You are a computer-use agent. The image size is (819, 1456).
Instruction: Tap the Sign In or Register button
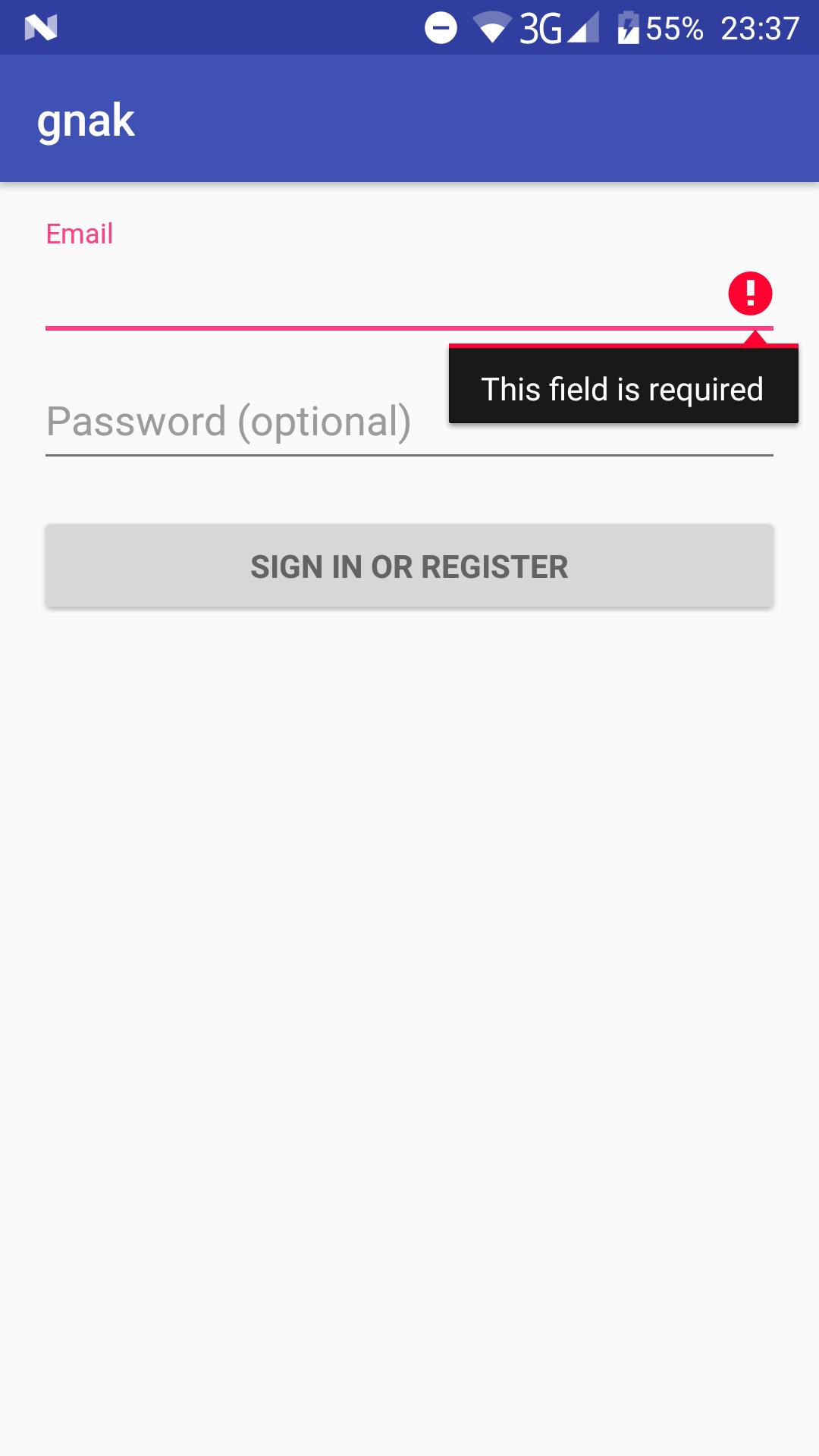click(x=409, y=566)
